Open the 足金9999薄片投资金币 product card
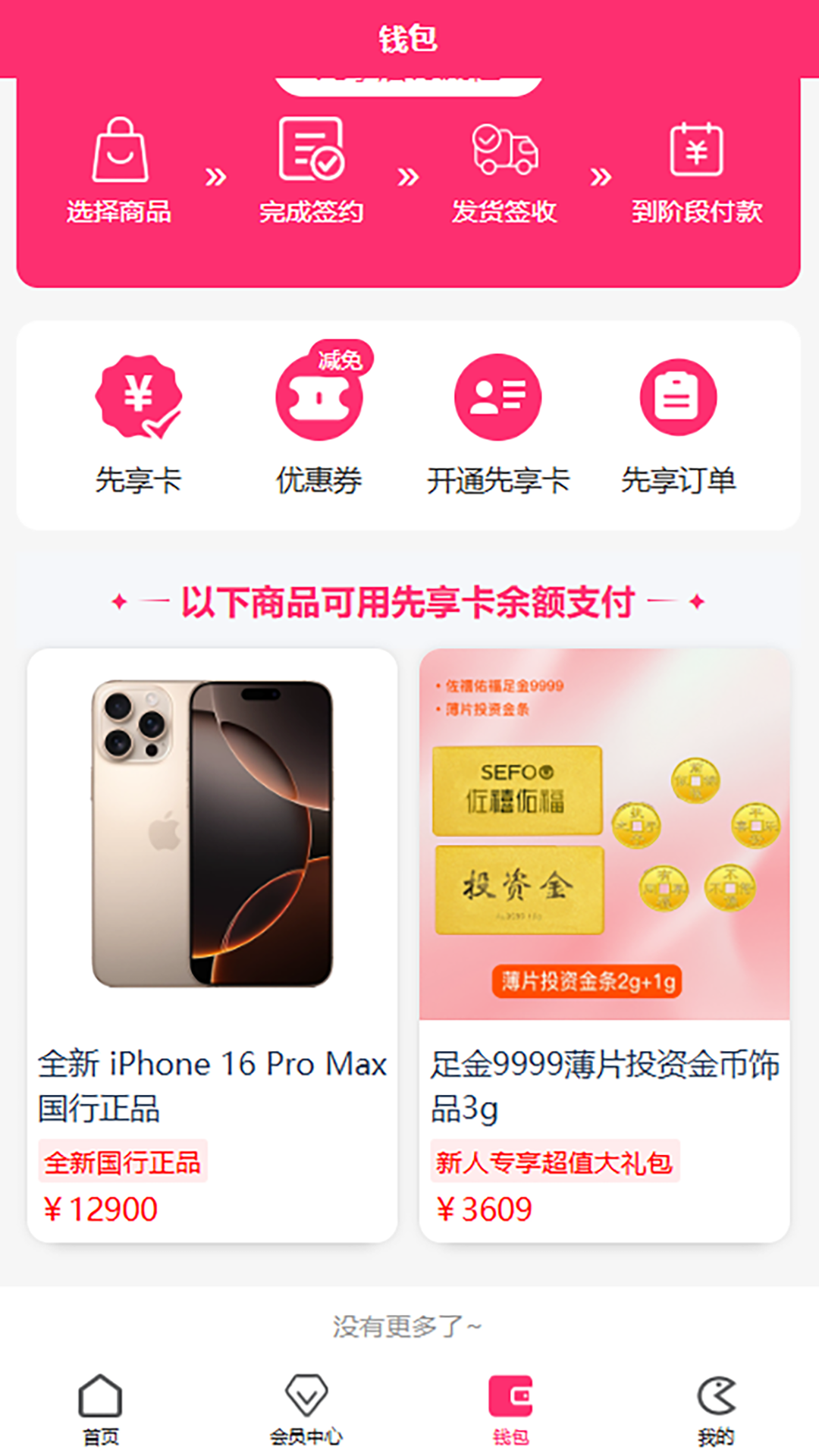 point(604,944)
